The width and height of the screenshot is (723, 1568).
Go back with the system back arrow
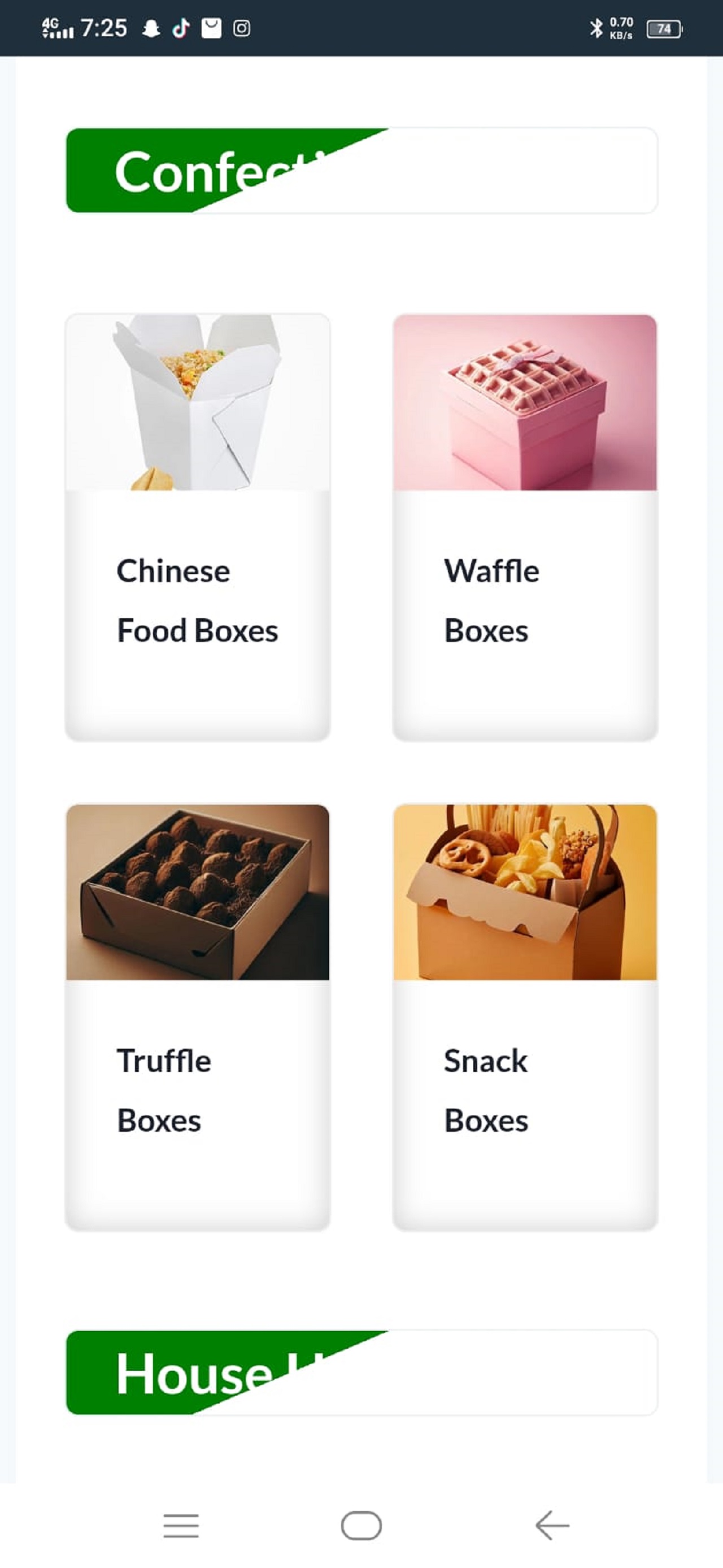551,1526
